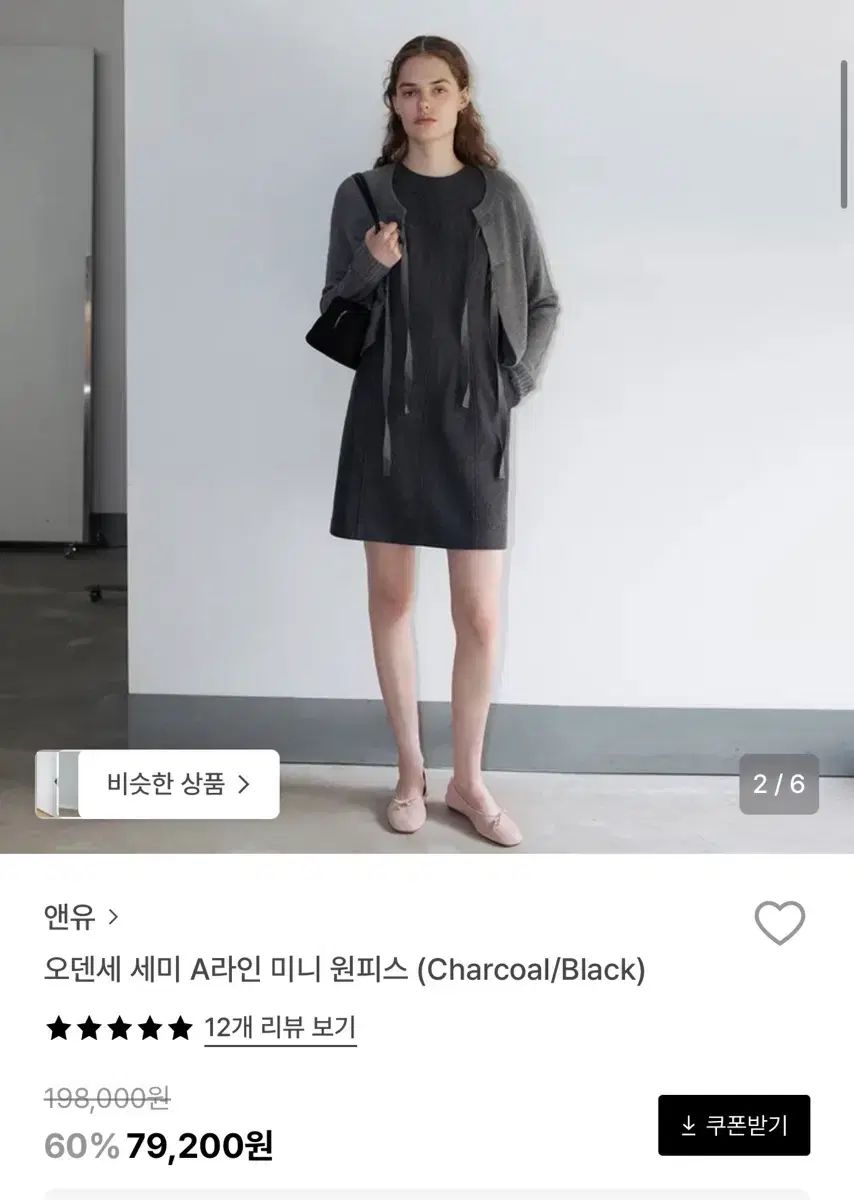Viewport: 854px width, 1200px height.
Task: Open similar products (비슷한 상품)
Action: tap(178, 784)
